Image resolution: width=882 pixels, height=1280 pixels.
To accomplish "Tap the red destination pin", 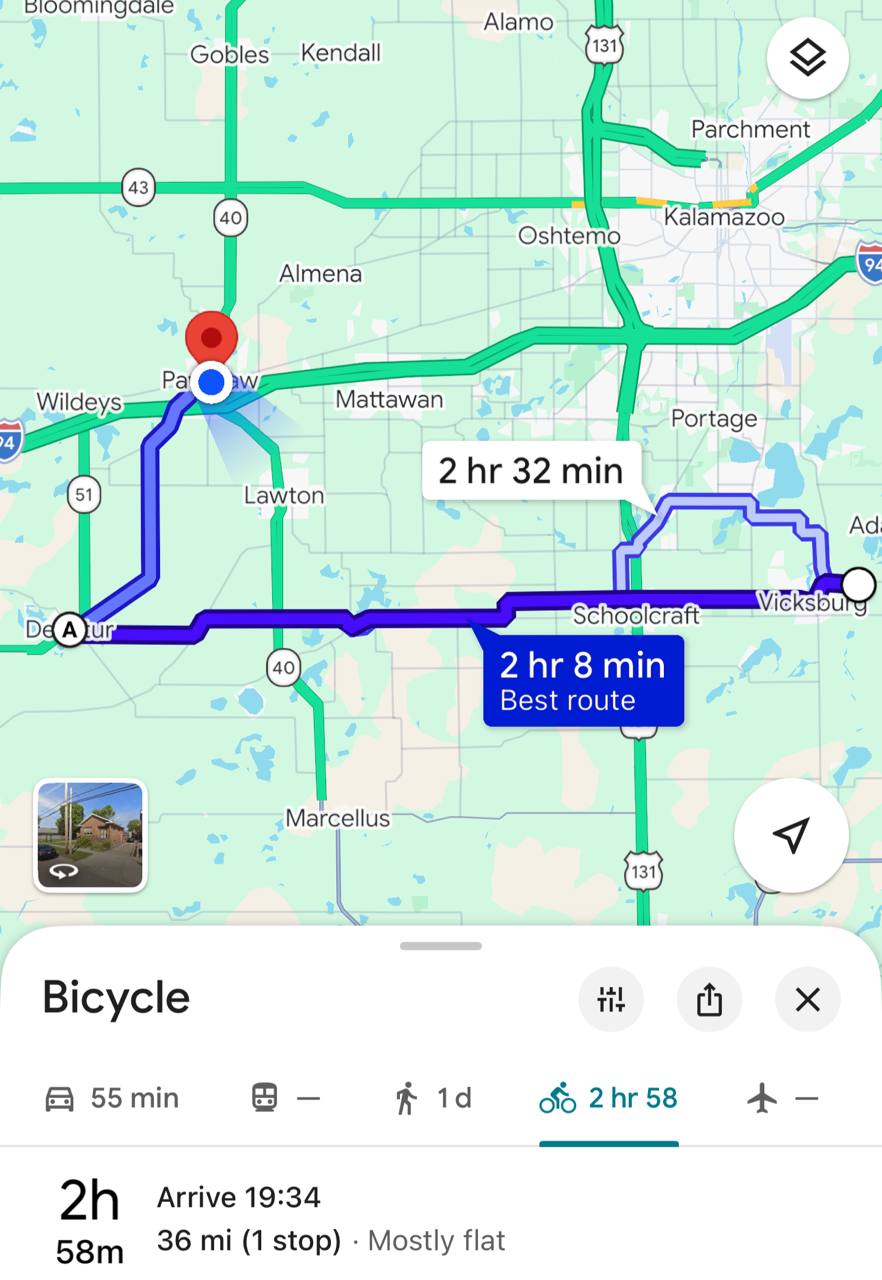I will click(211, 338).
